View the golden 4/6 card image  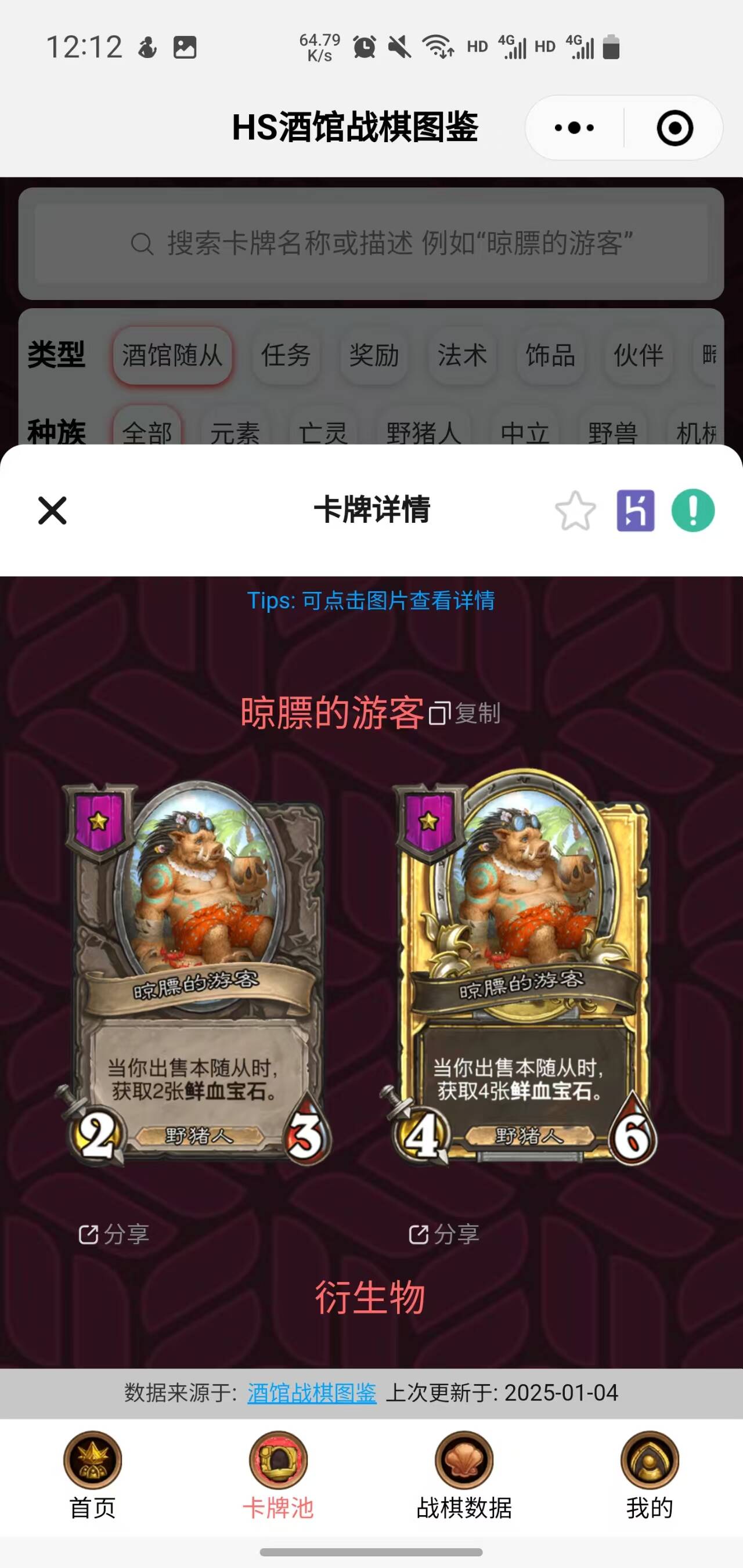524,974
